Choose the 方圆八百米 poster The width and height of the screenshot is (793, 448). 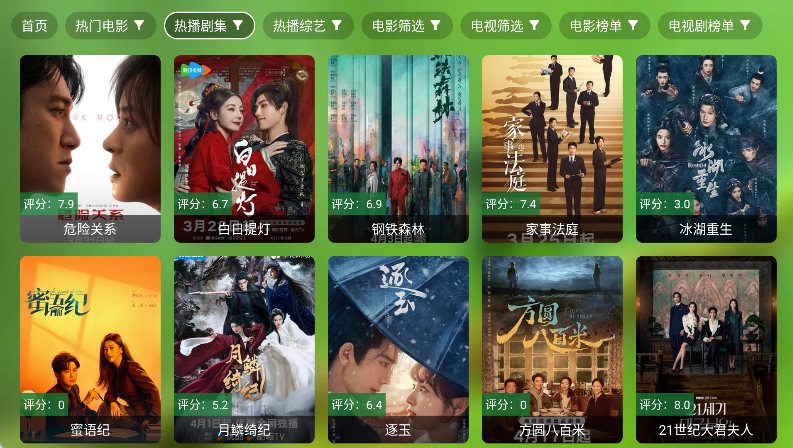click(552, 349)
